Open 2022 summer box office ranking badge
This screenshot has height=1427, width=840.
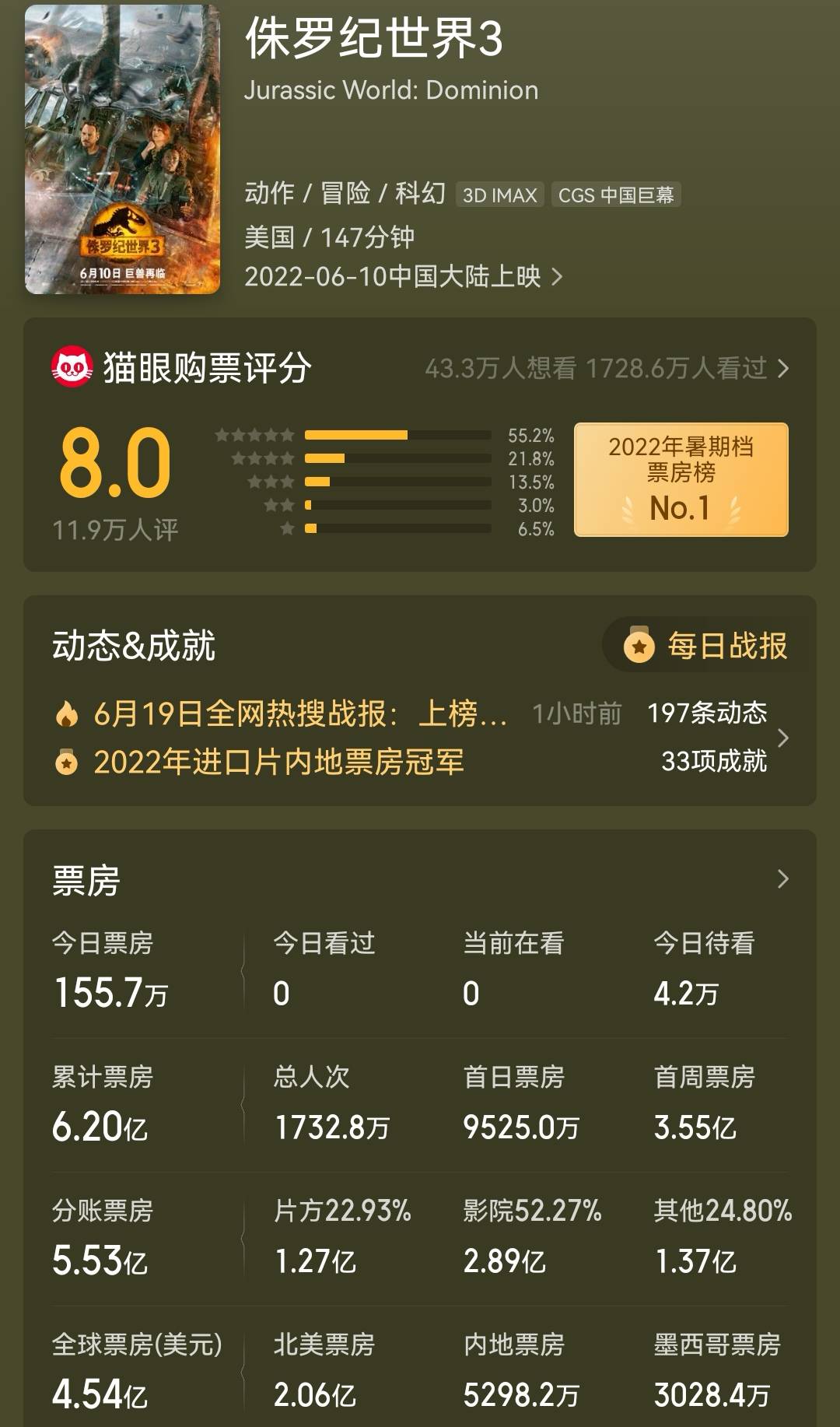coord(681,479)
